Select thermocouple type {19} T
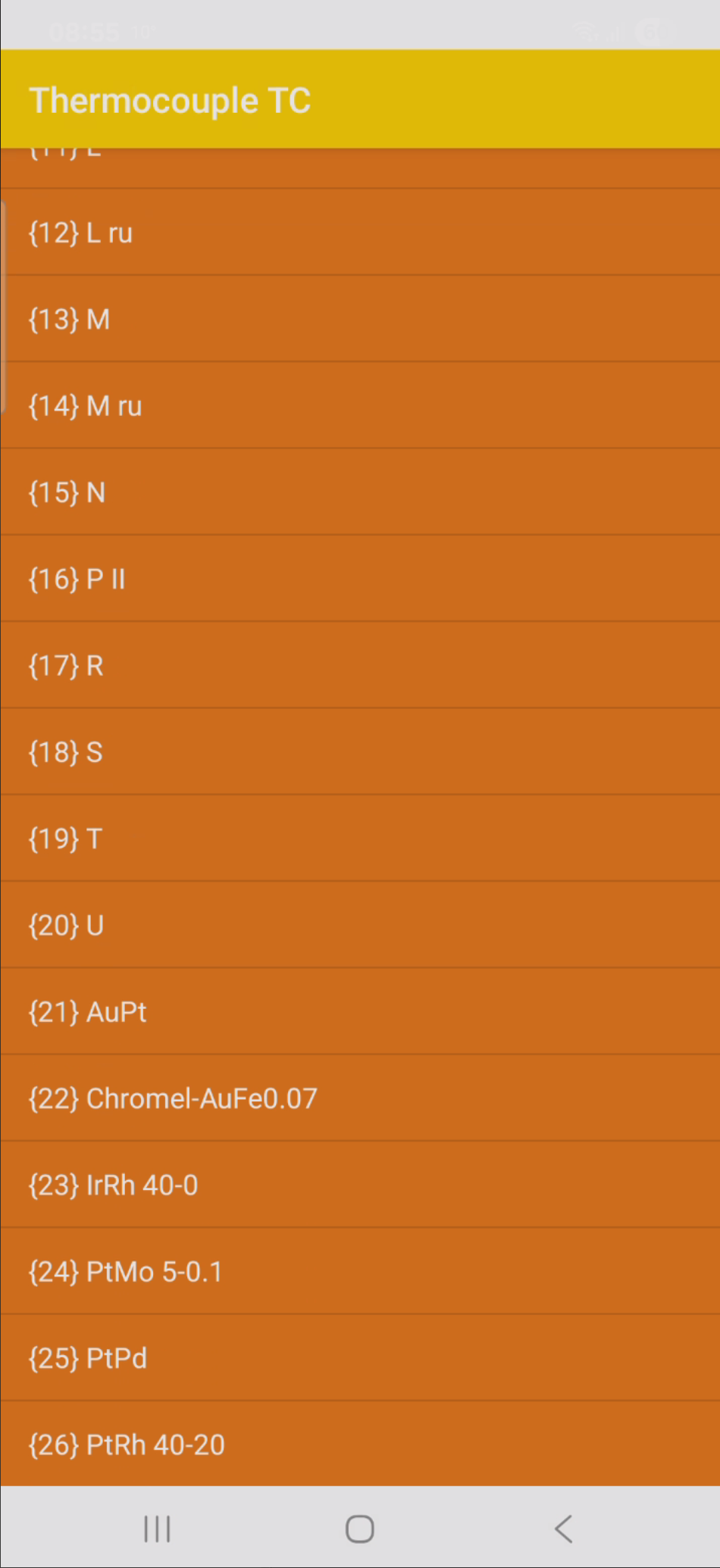 (360, 839)
